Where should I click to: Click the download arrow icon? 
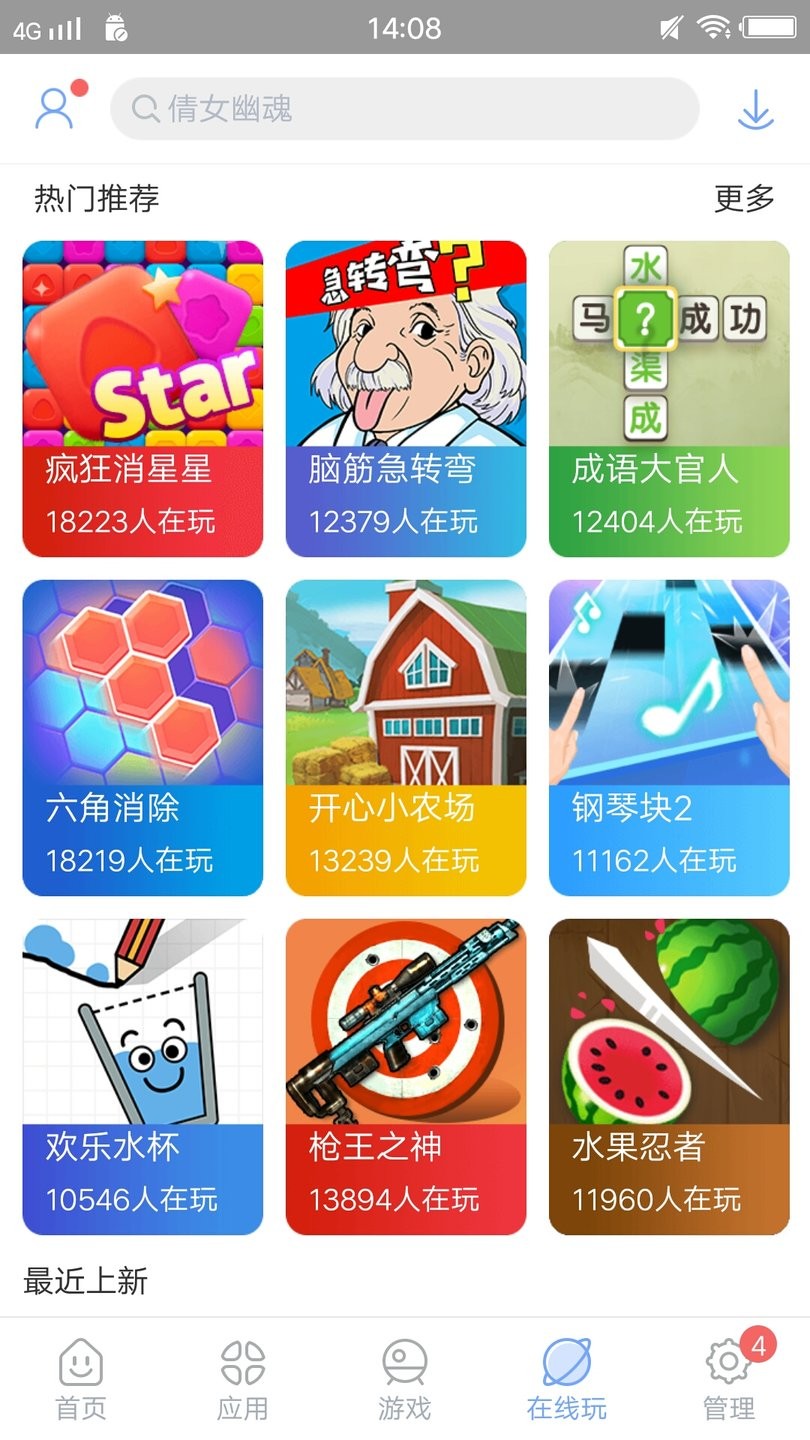[755, 110]
